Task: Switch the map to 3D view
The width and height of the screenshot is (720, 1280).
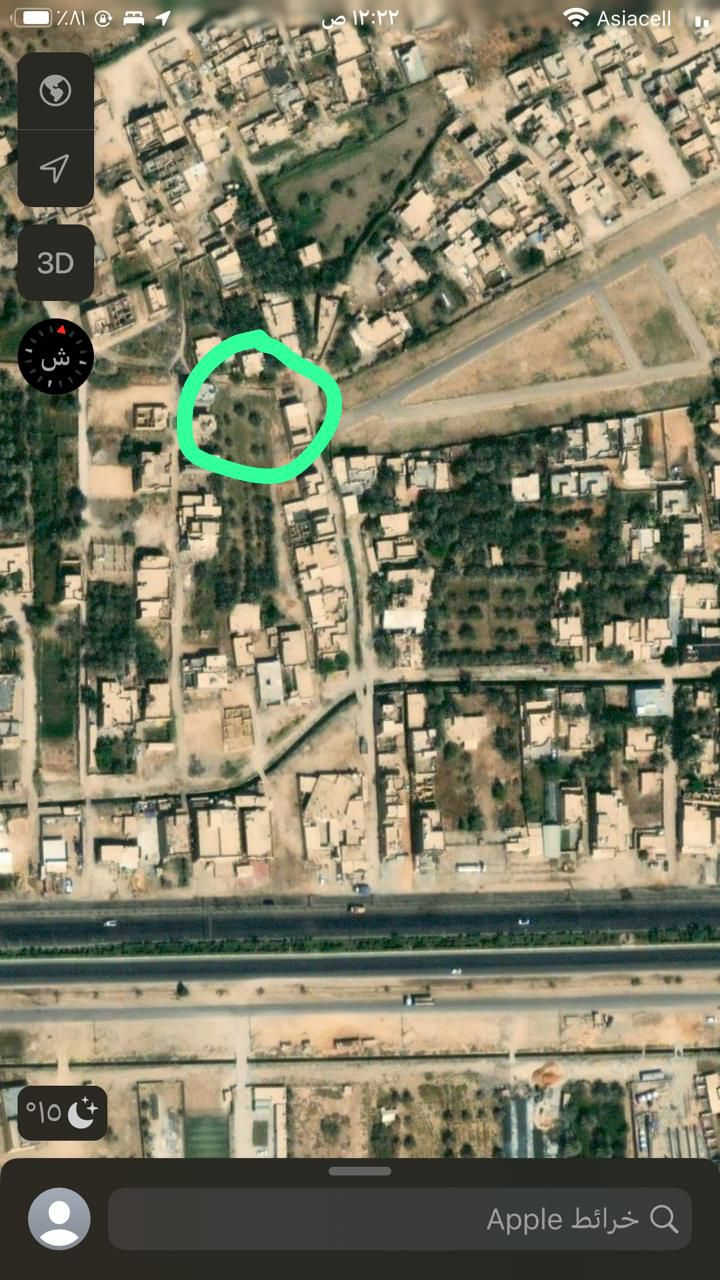Action: 56,263
